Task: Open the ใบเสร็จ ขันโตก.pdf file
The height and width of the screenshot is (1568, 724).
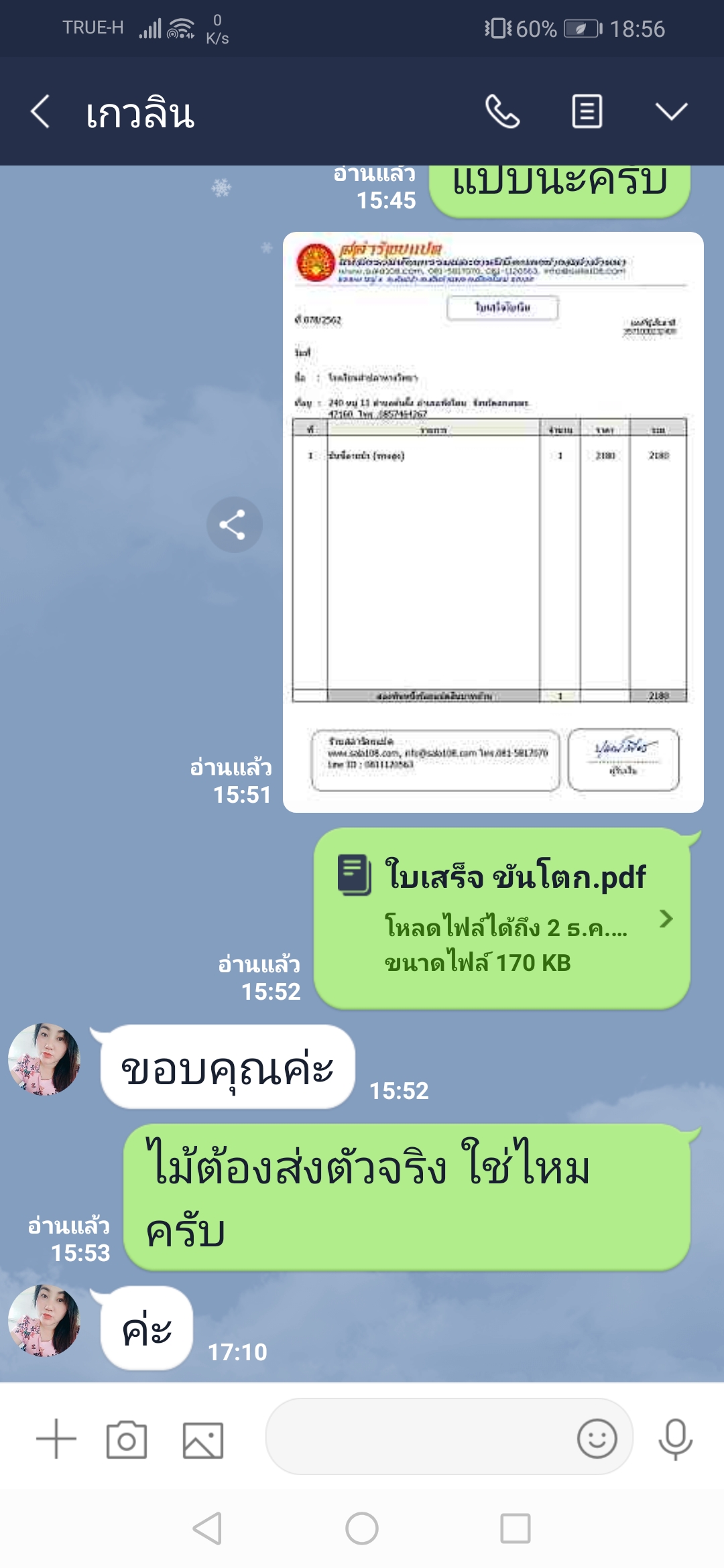Action: 501,918
